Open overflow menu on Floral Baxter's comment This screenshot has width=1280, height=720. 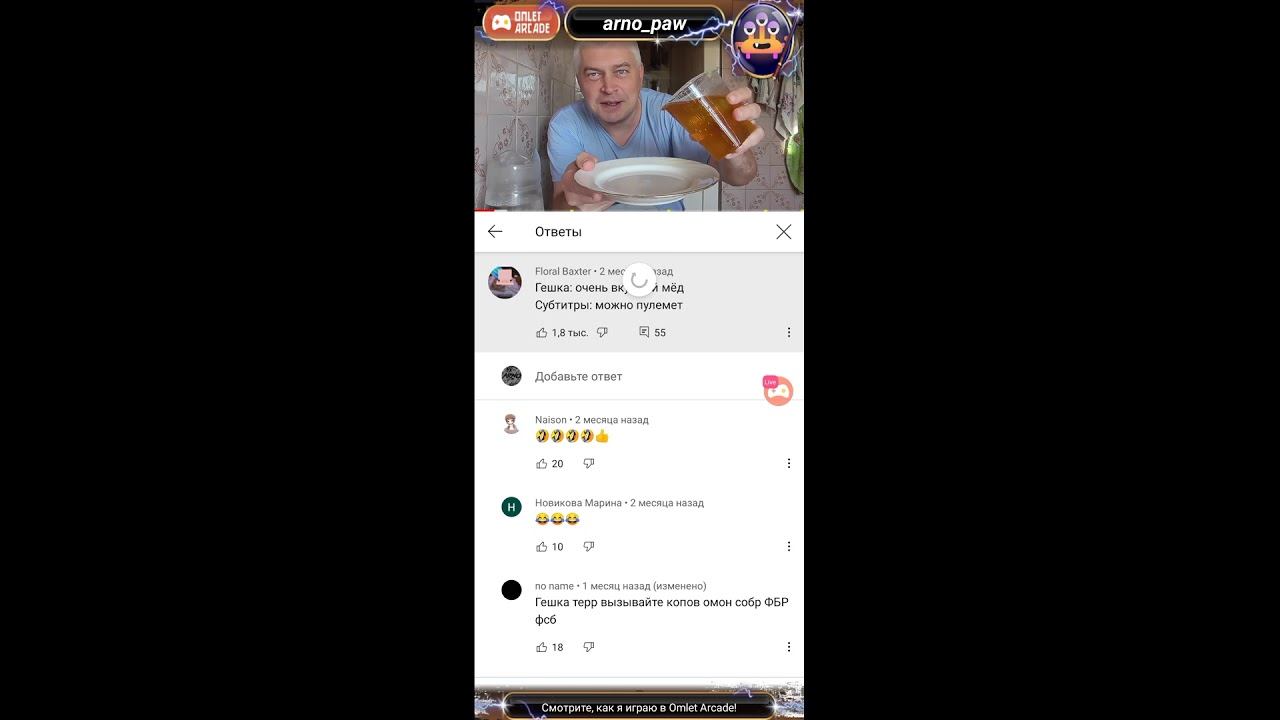tap(788, 333)
